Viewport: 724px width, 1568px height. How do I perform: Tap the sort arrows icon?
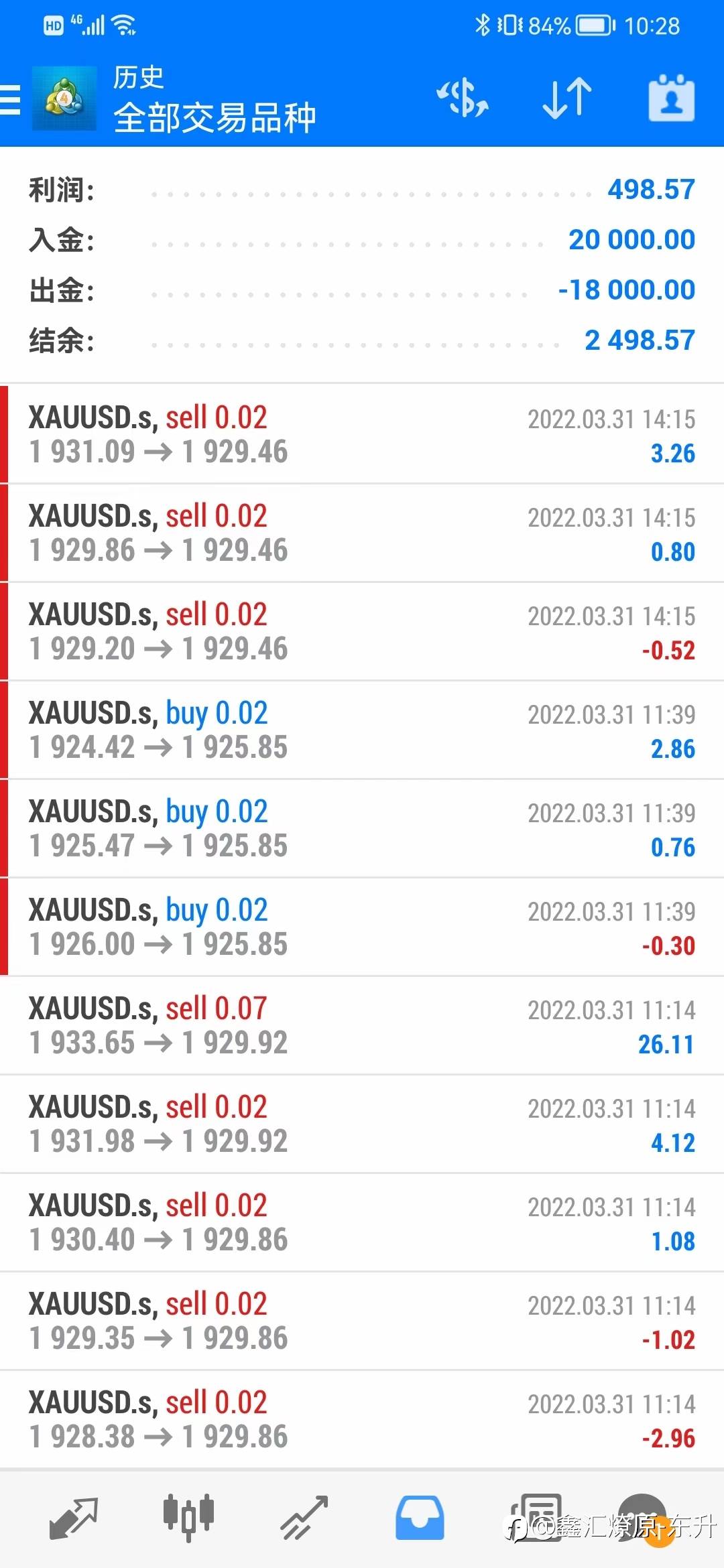(x=566, y=99)
